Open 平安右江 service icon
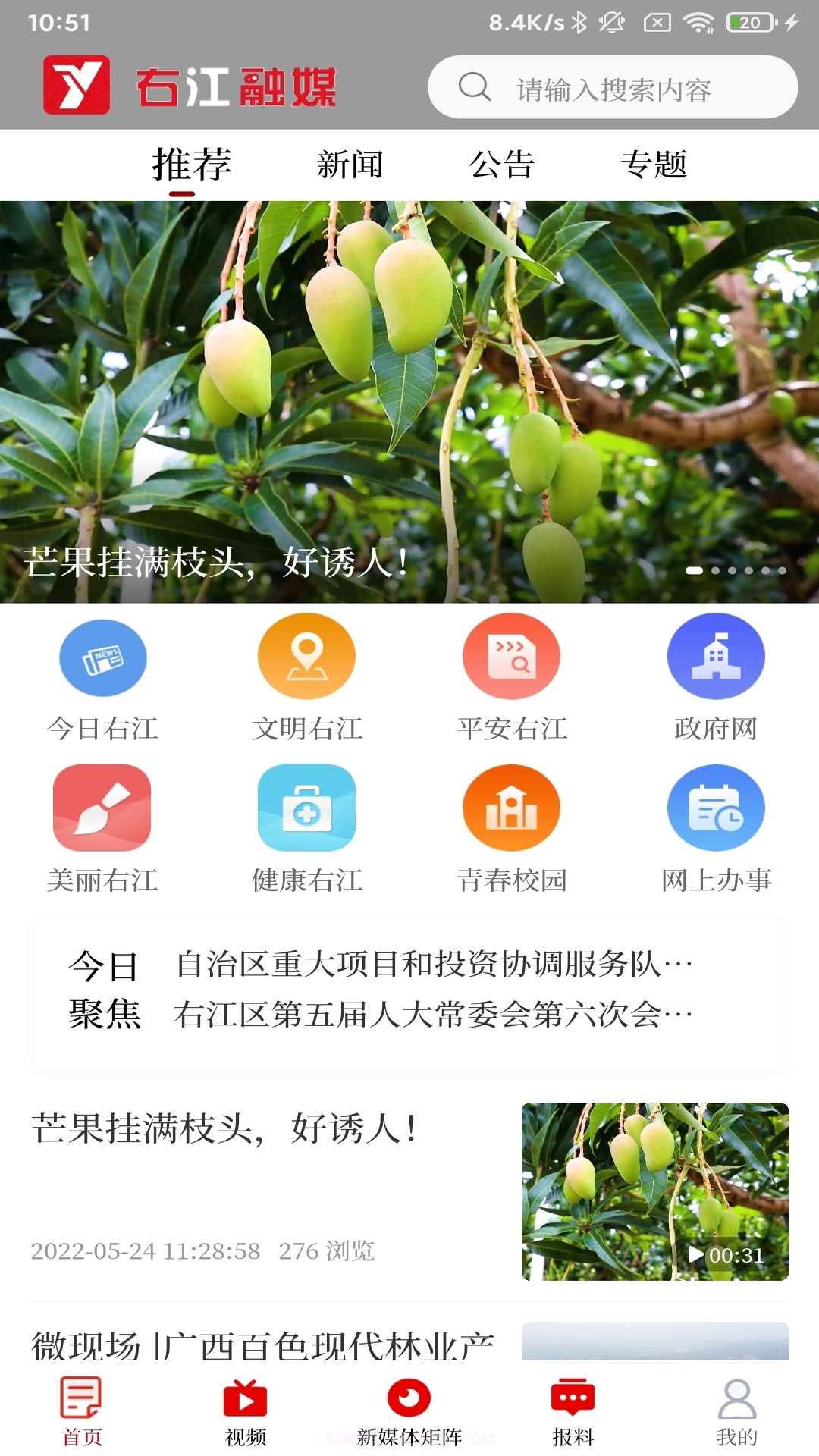The width and height of the screenshot is (819, 1456). point(512,657)
